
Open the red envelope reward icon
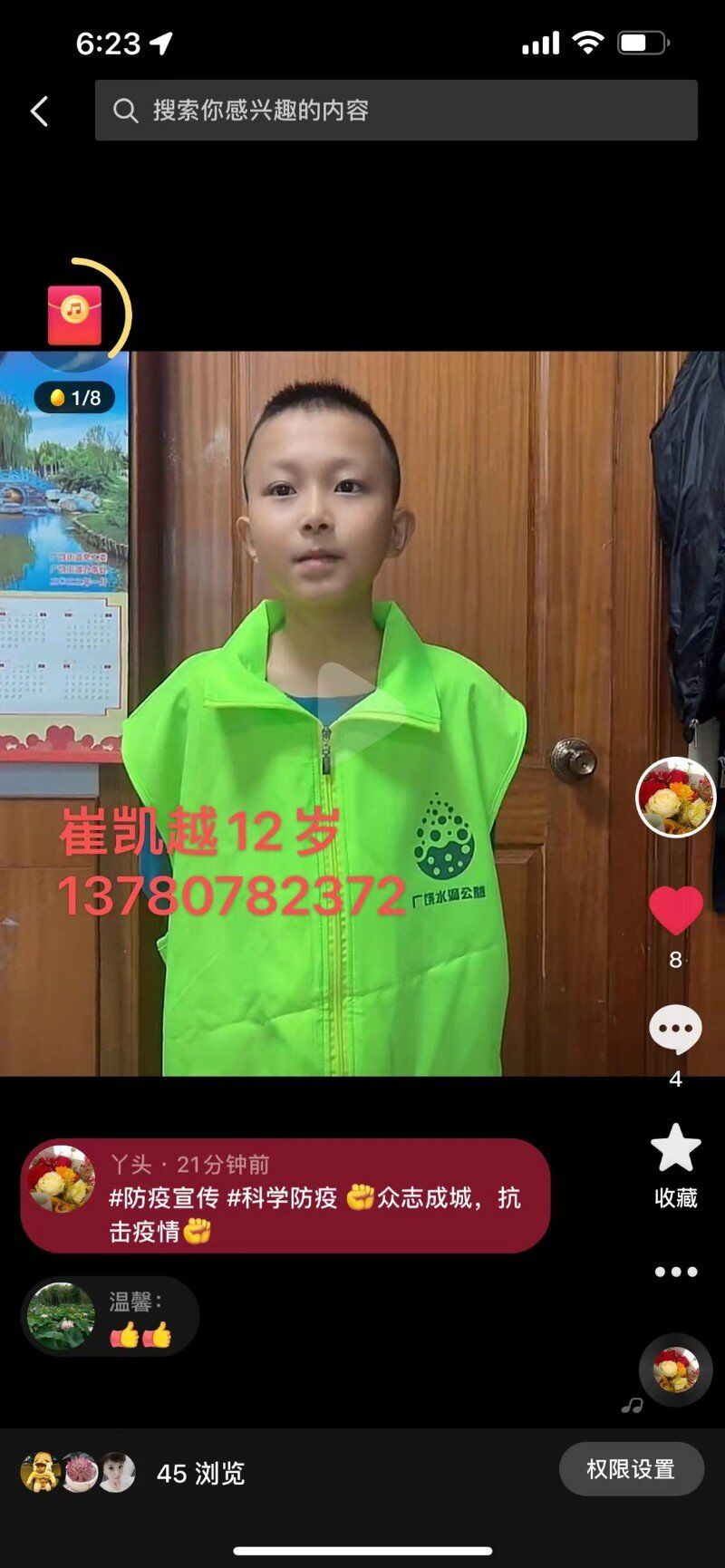tap(74, 315)
